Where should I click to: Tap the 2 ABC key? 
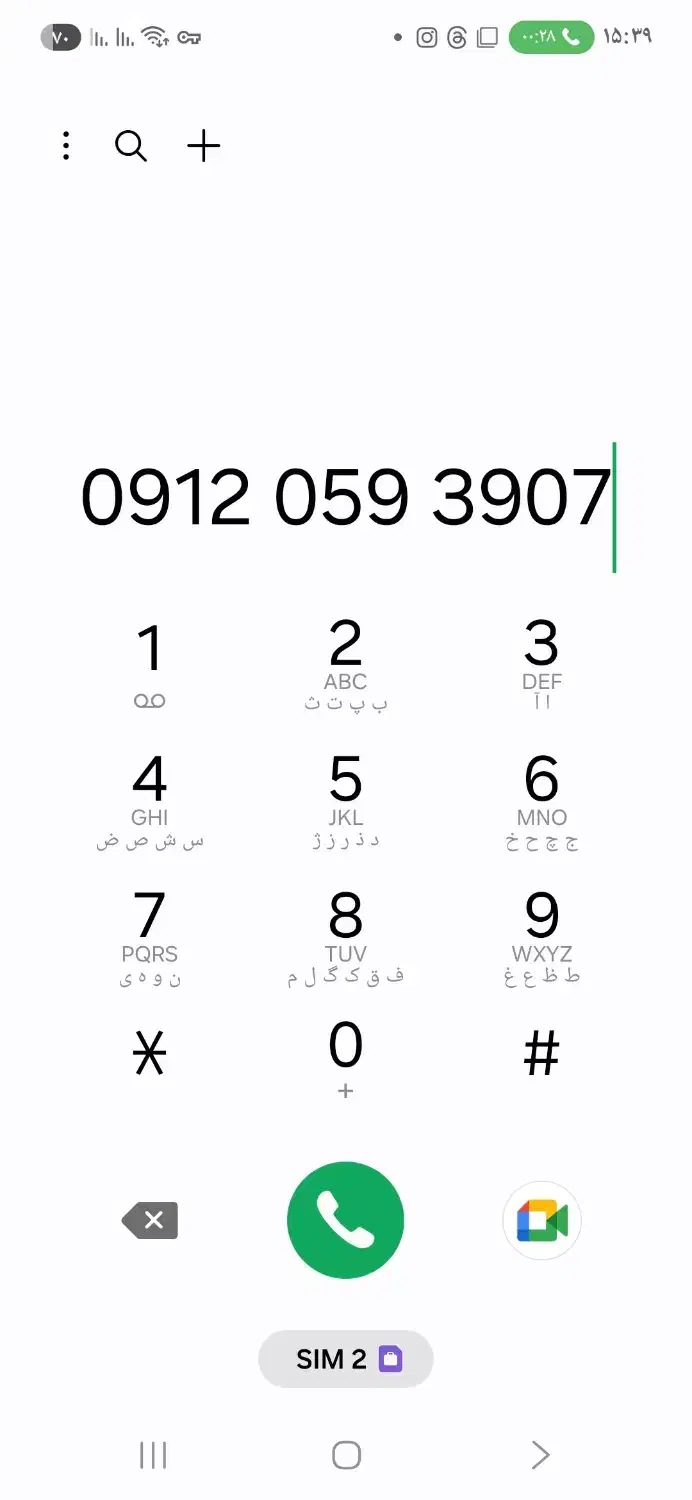coord(346,664)
